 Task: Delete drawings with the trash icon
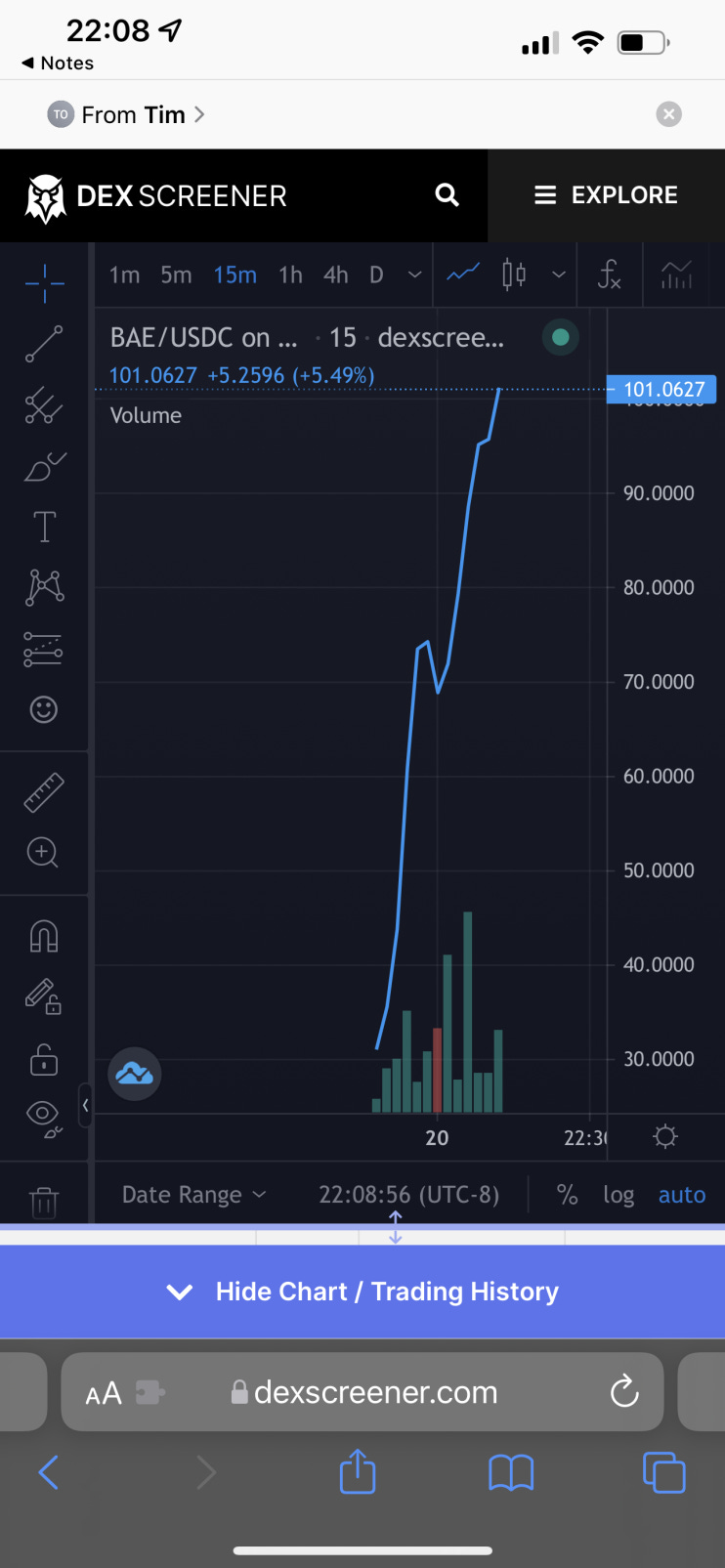(44, 1202)
